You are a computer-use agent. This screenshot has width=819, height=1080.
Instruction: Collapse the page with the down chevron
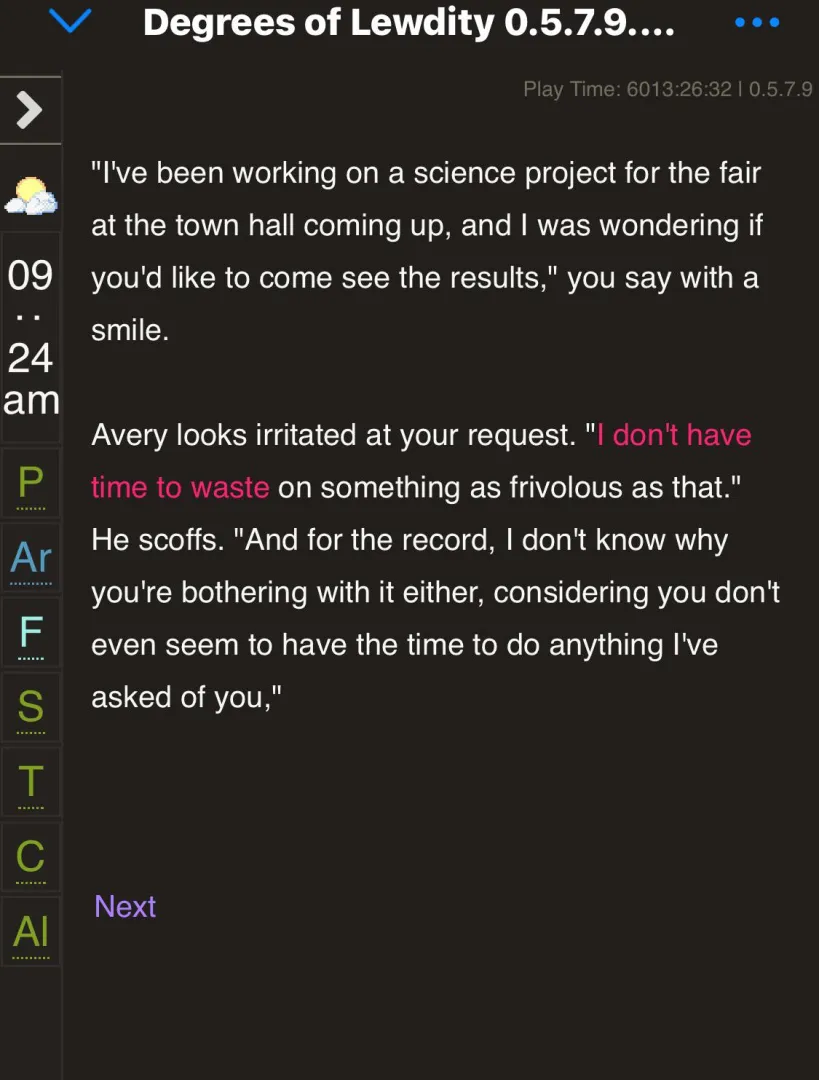point(69,21)
